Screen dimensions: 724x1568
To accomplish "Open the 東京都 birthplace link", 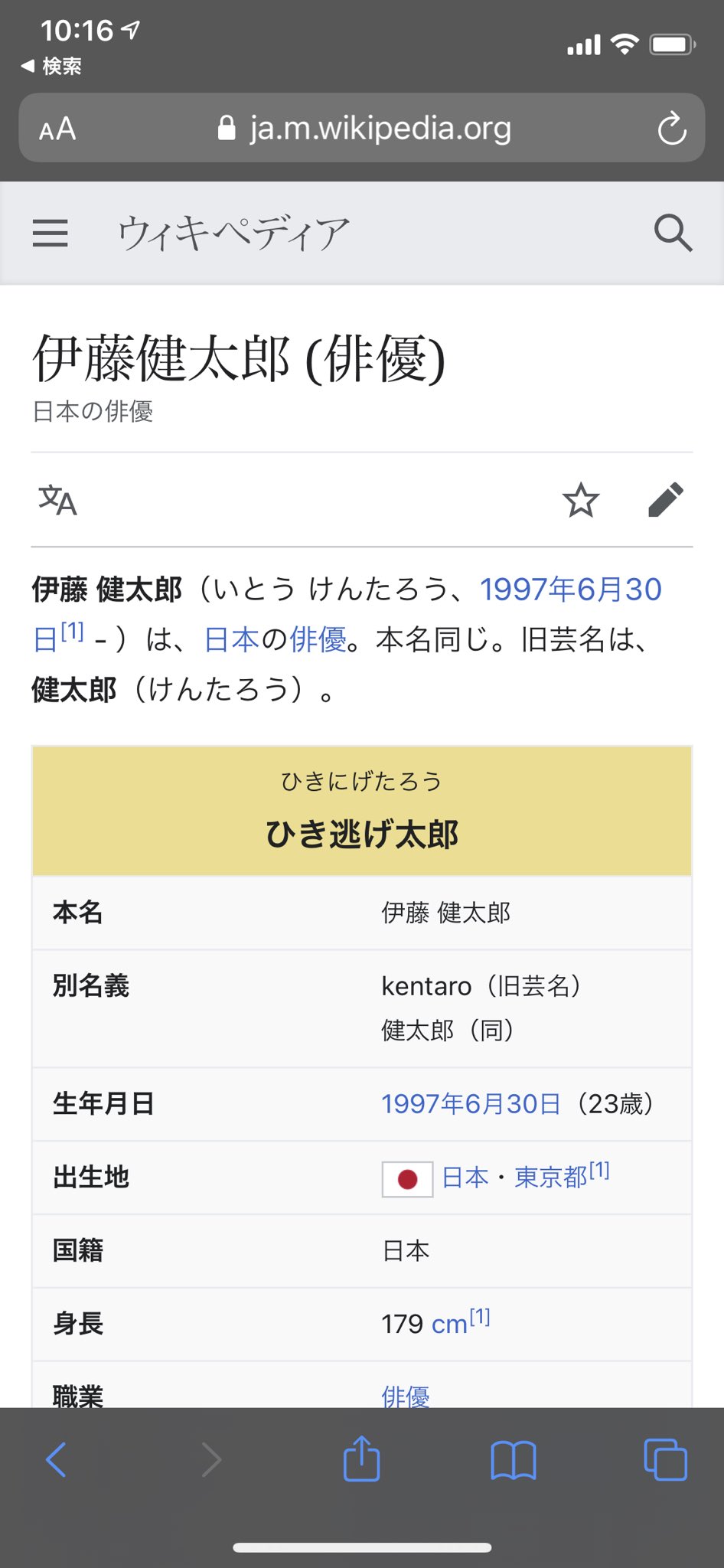I will pyautogui.click(x=550, y=1178).
